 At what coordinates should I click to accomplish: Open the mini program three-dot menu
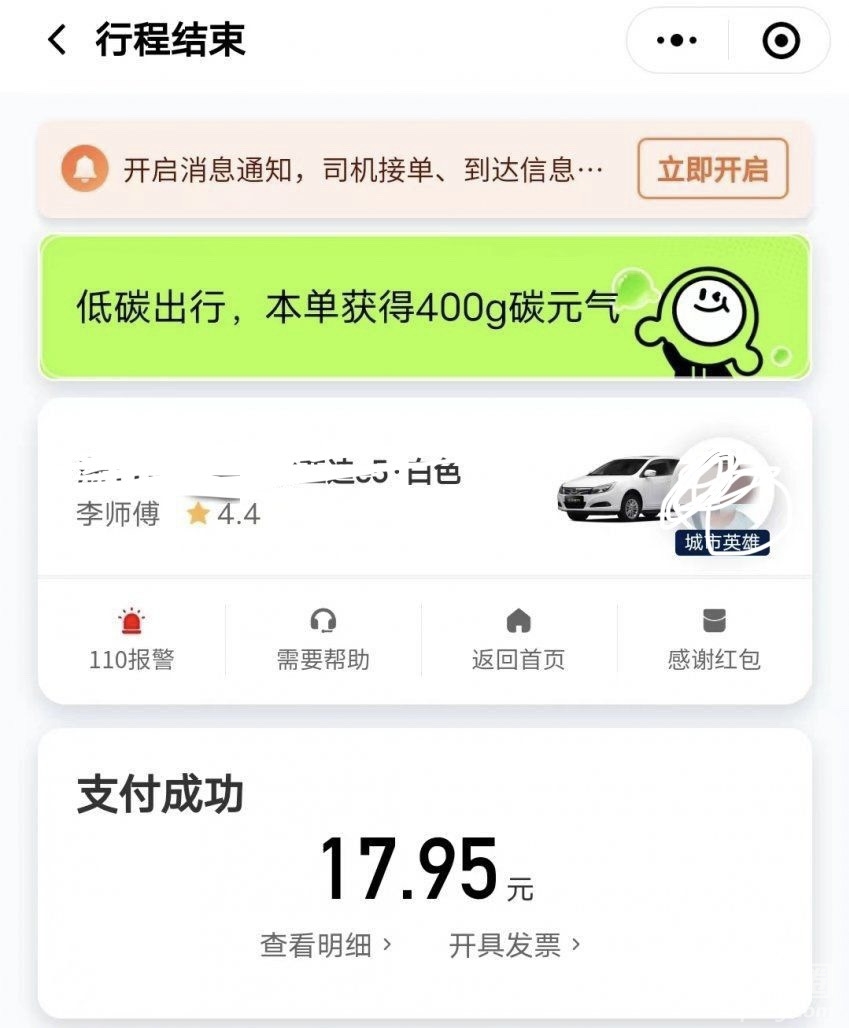click(x=677, y=41)
